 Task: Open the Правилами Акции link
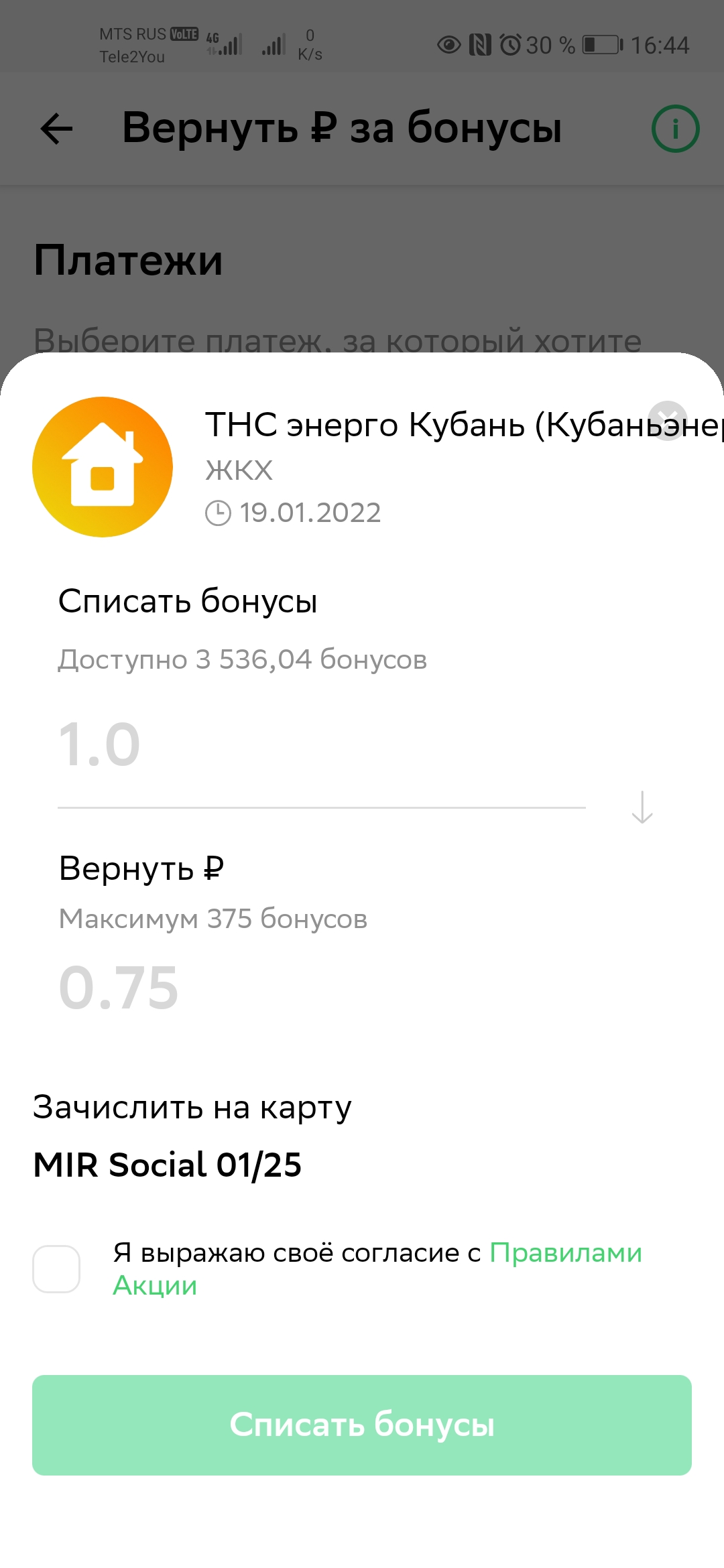tap(377, 1268)
